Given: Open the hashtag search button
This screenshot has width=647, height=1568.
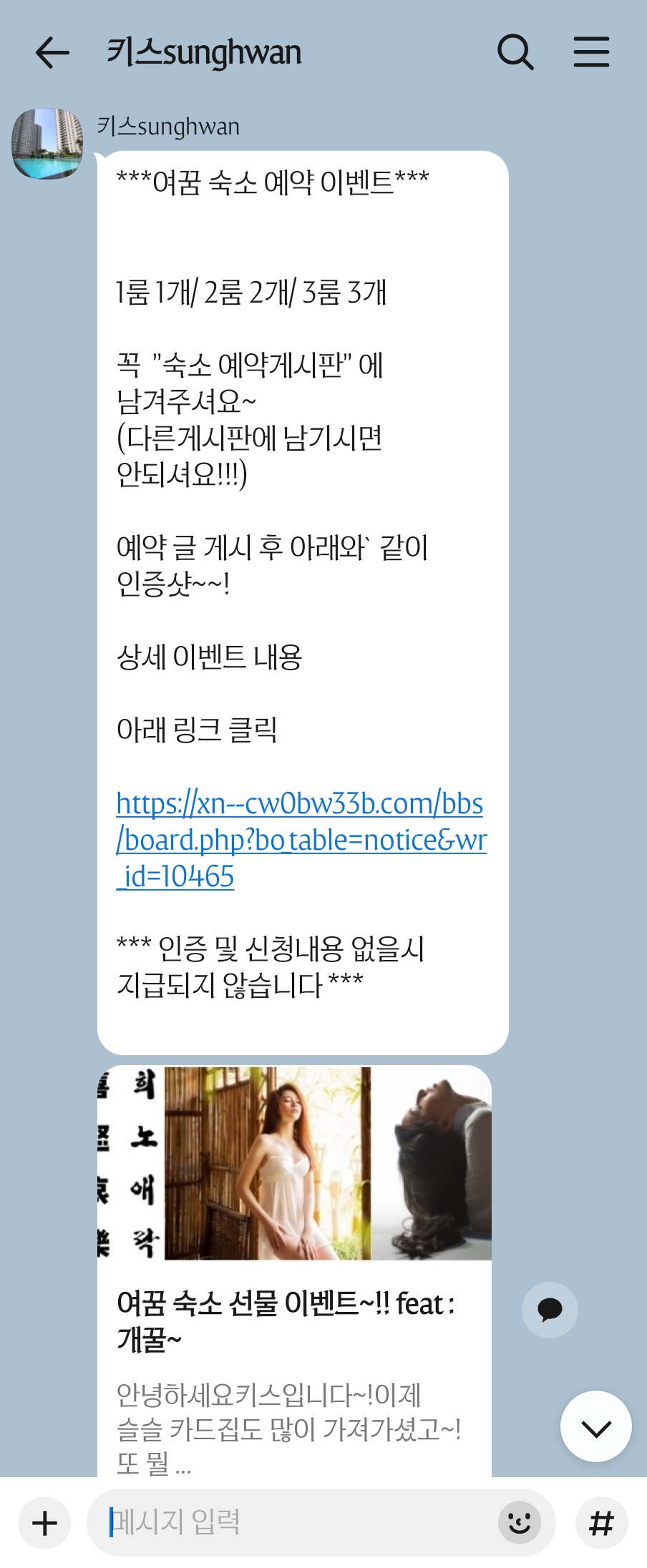Looking at the screenshot, I should 601,1523.
